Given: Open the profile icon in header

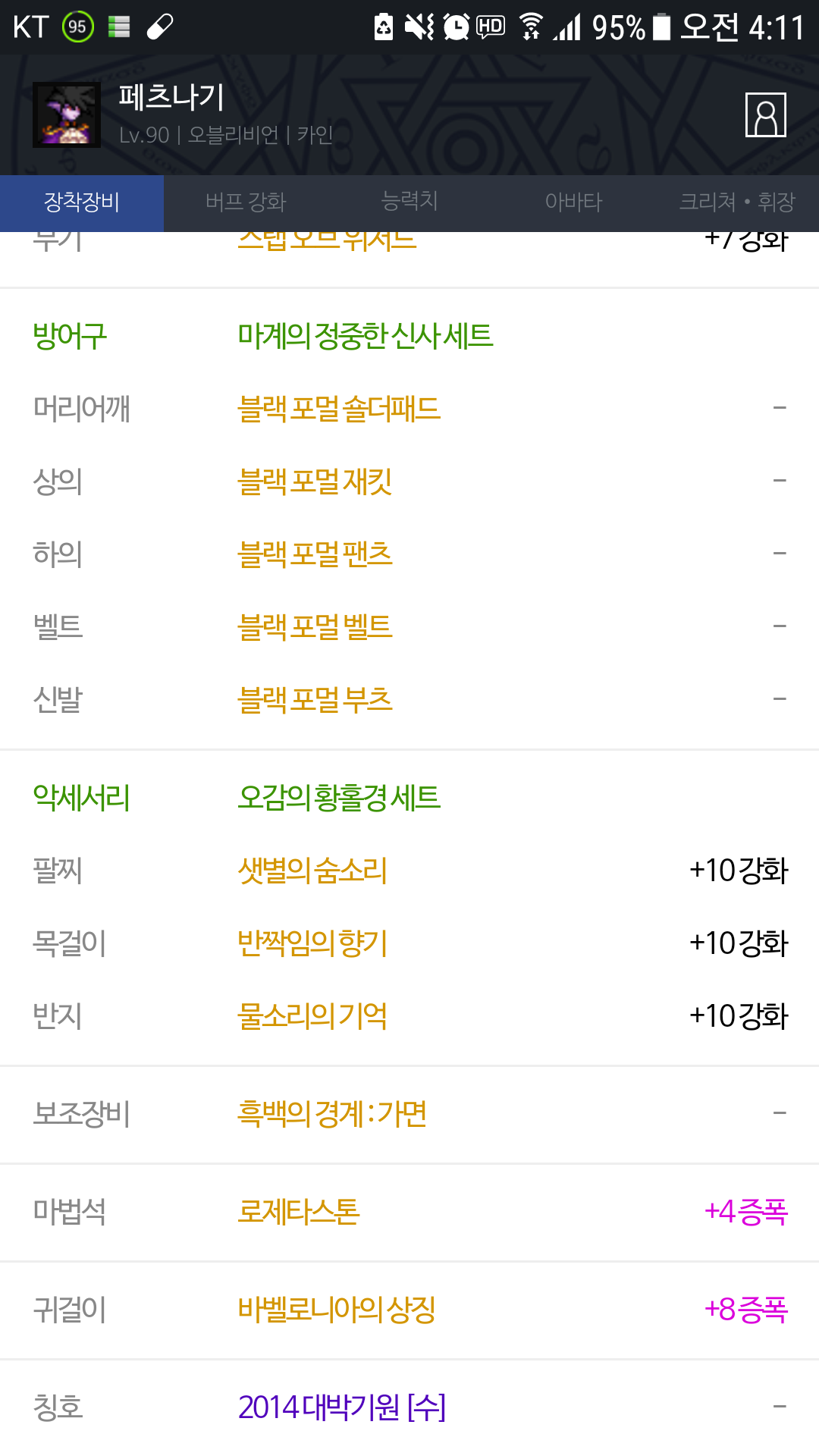Looking at the screenshot, I should tap(765, 115).
